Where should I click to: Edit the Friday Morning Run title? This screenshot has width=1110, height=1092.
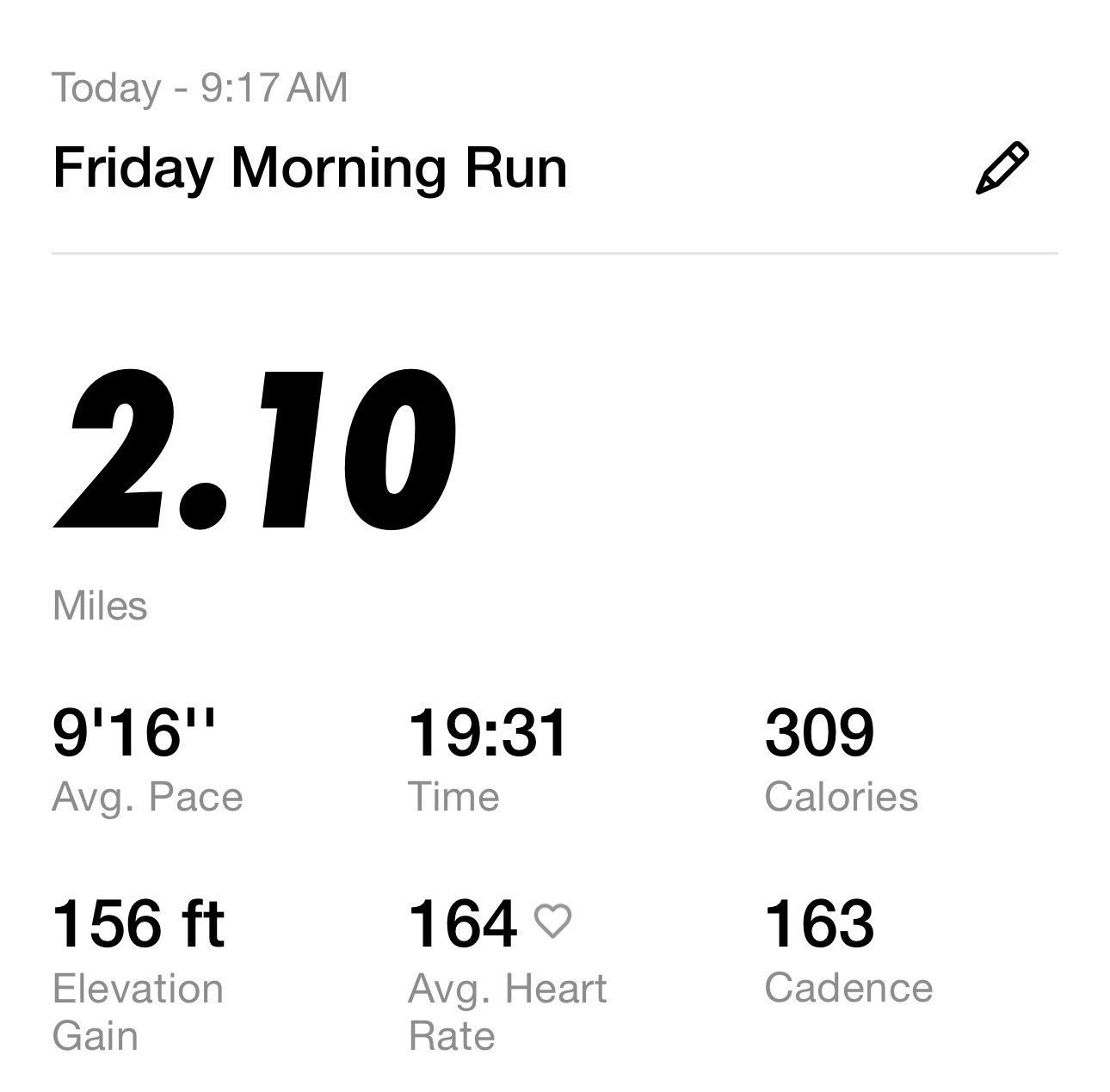1002,168
